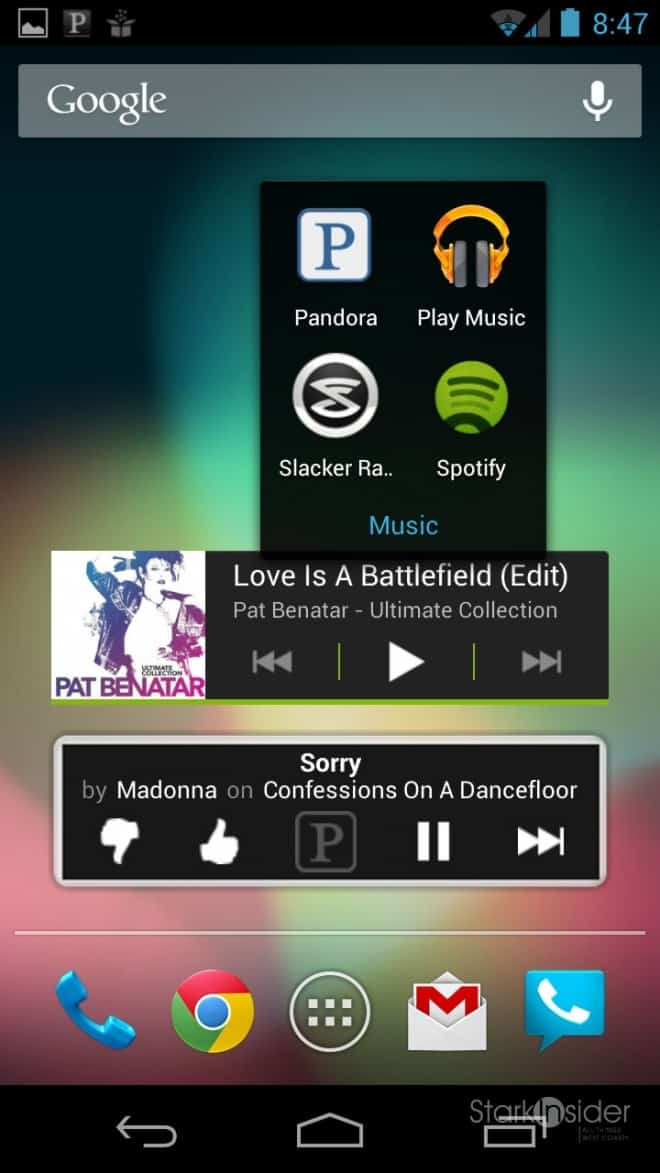Start voice search with microphone icon
660x1173 pixels.
597,101
